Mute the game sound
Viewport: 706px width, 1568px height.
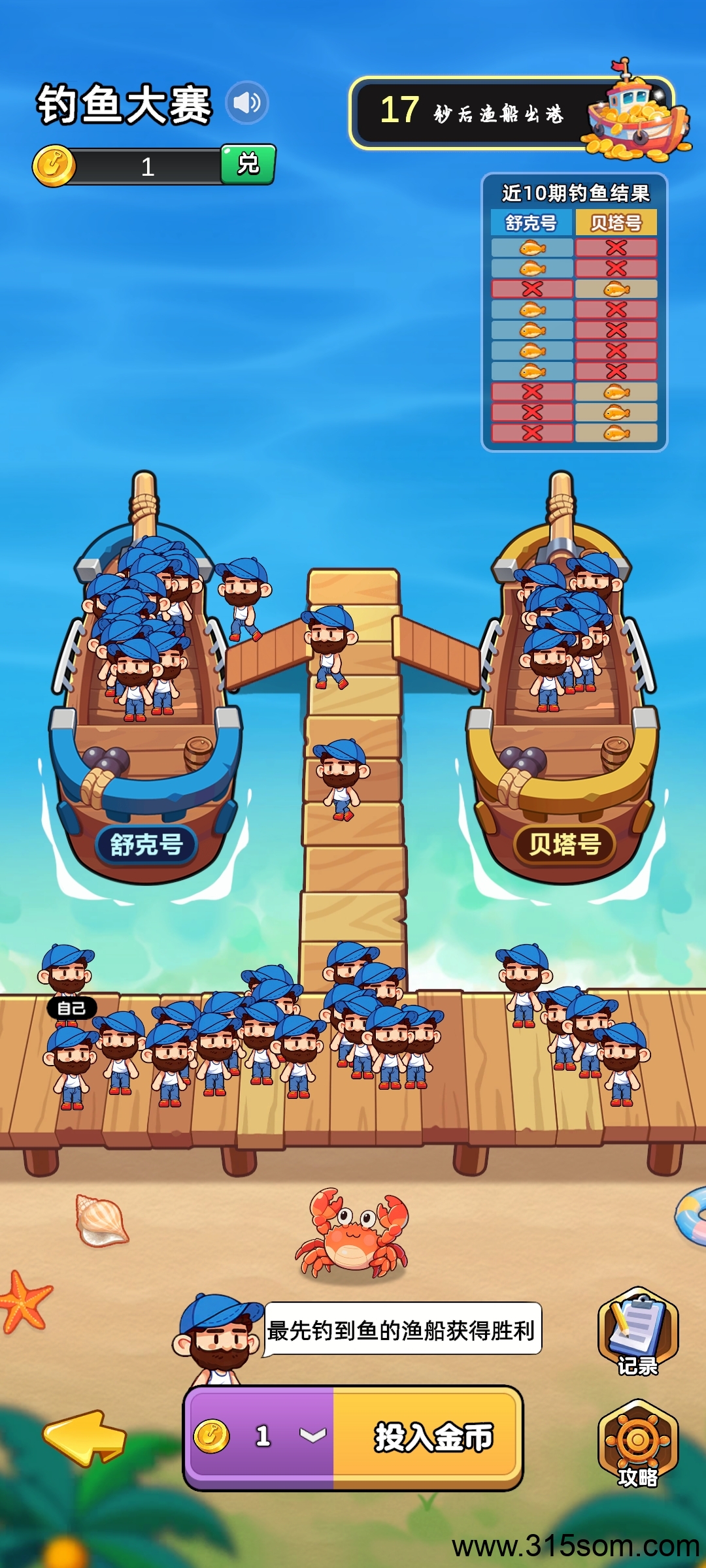(x=247, y=103)
